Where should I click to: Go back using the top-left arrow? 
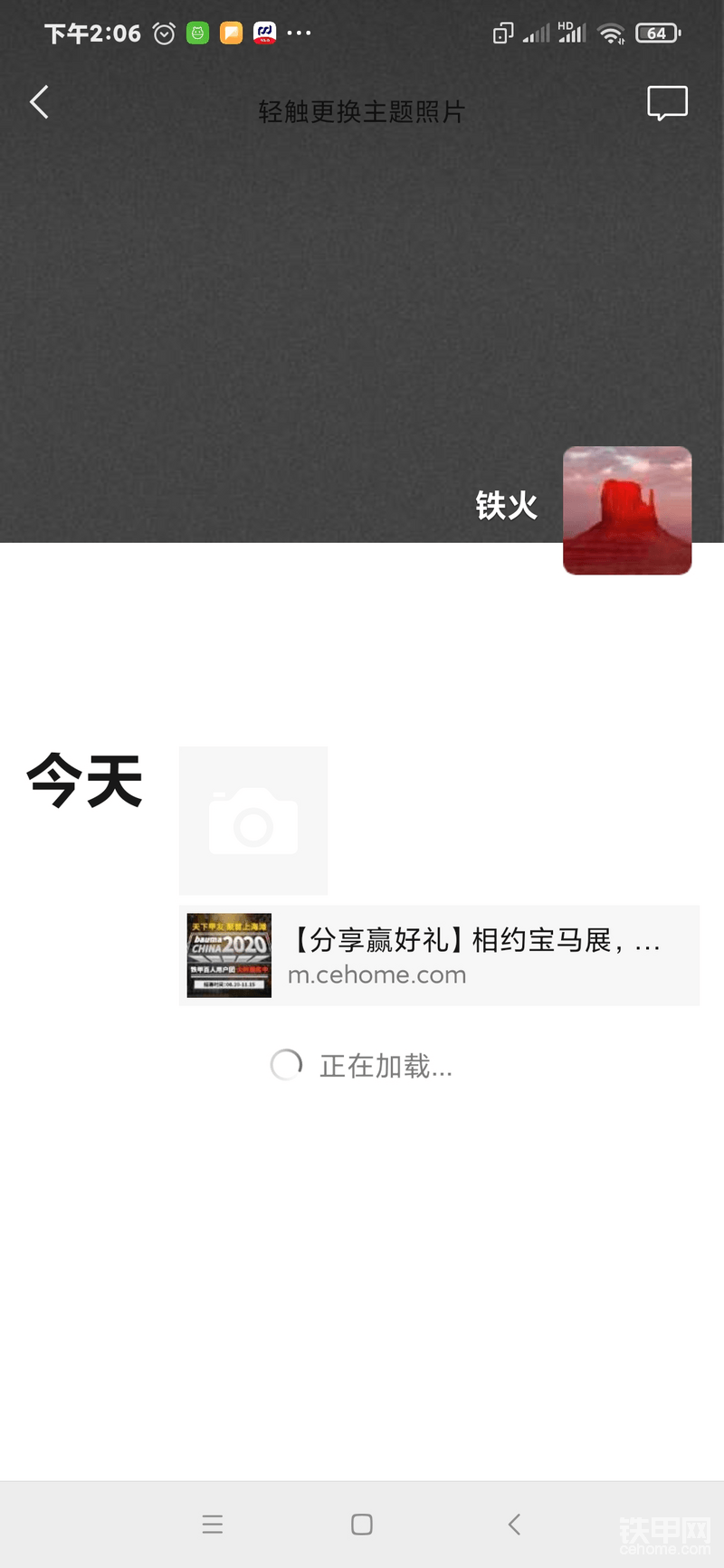click(39, 103)
